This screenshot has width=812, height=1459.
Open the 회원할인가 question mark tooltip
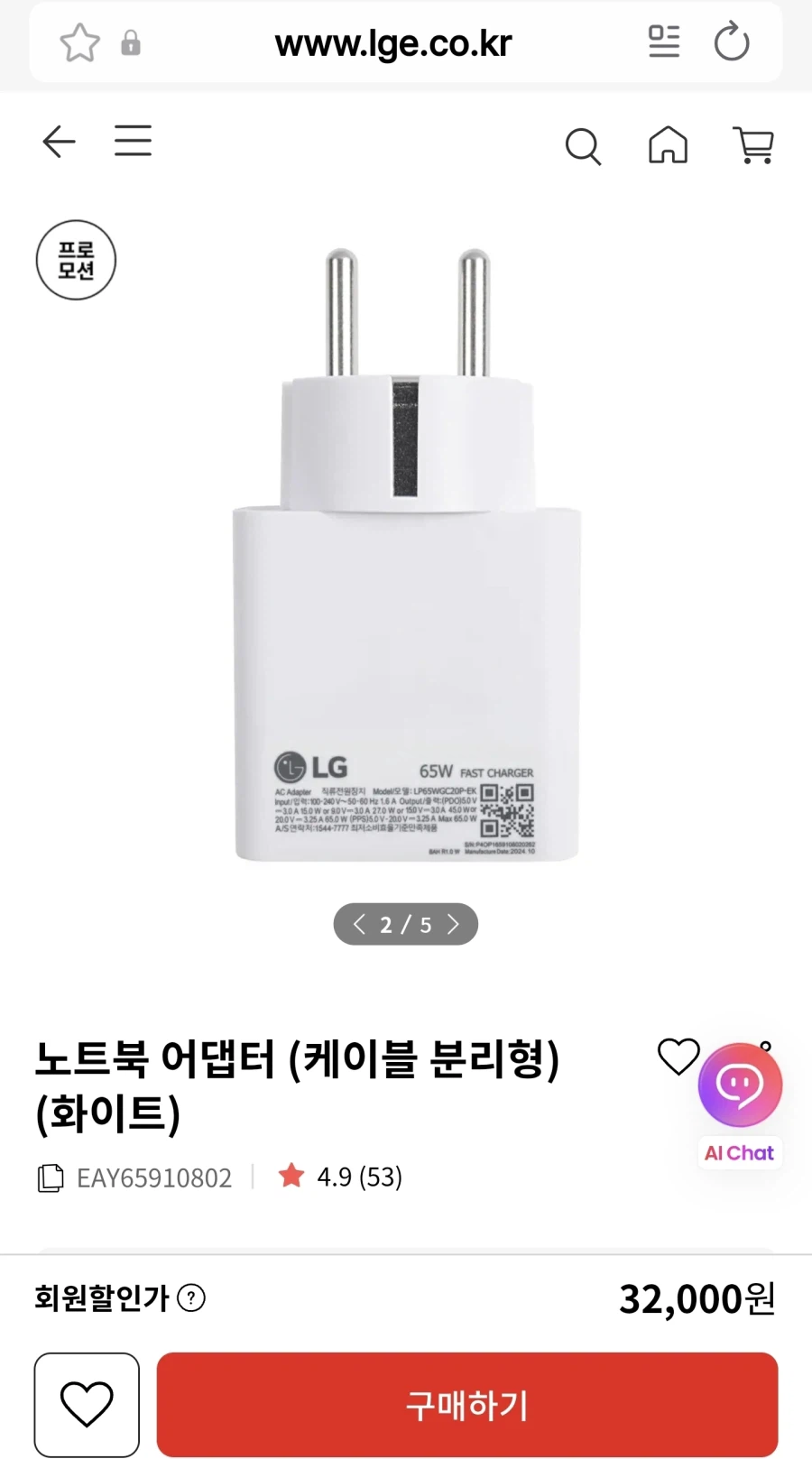click(x=192, y=1299)
